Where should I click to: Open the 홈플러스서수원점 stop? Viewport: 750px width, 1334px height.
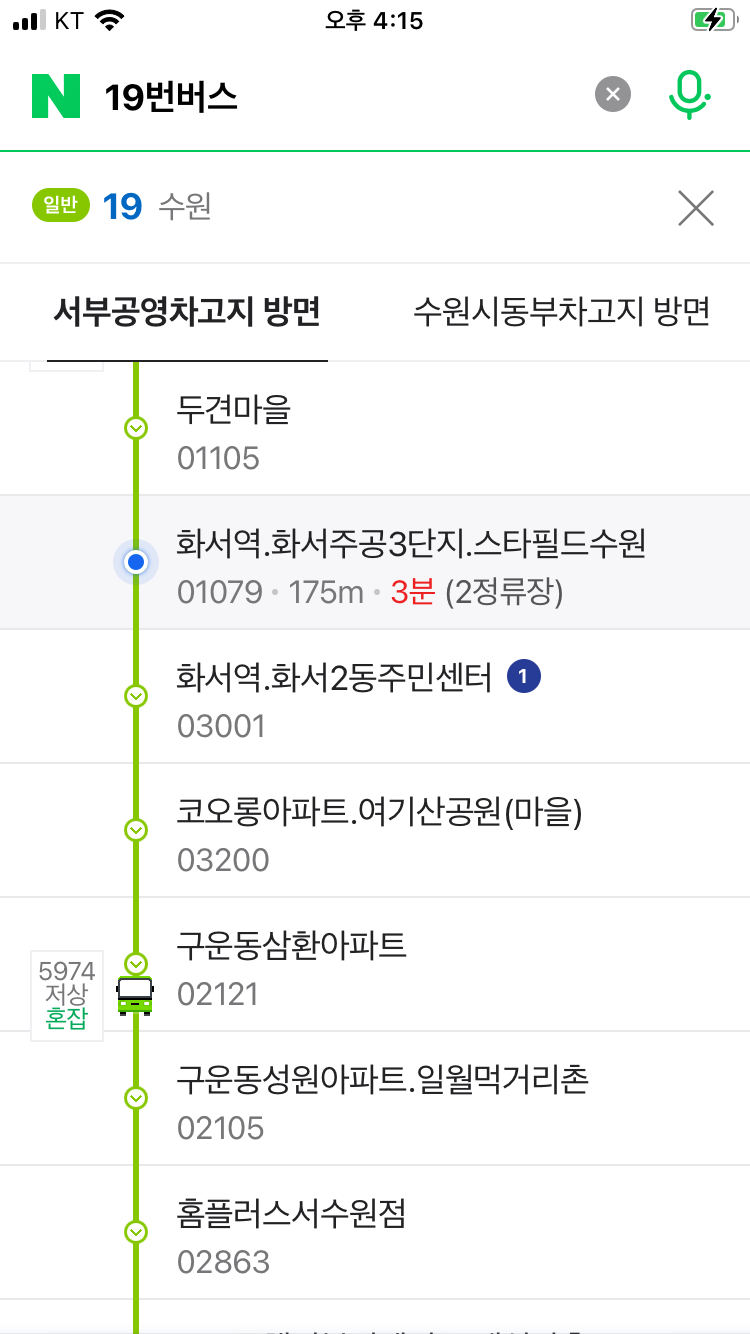click(x=375, y=1232)
